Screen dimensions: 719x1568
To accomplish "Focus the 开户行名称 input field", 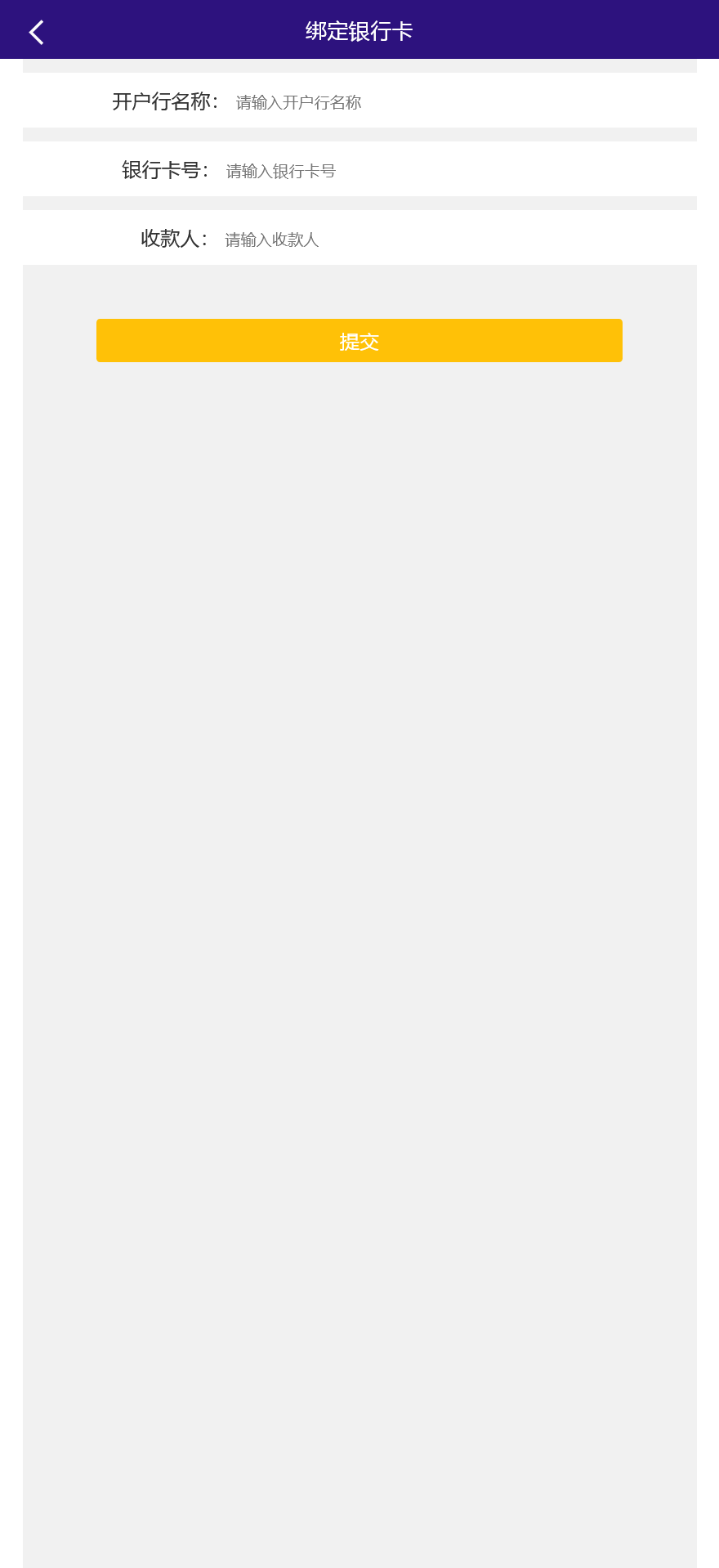I will coord(458,102).
